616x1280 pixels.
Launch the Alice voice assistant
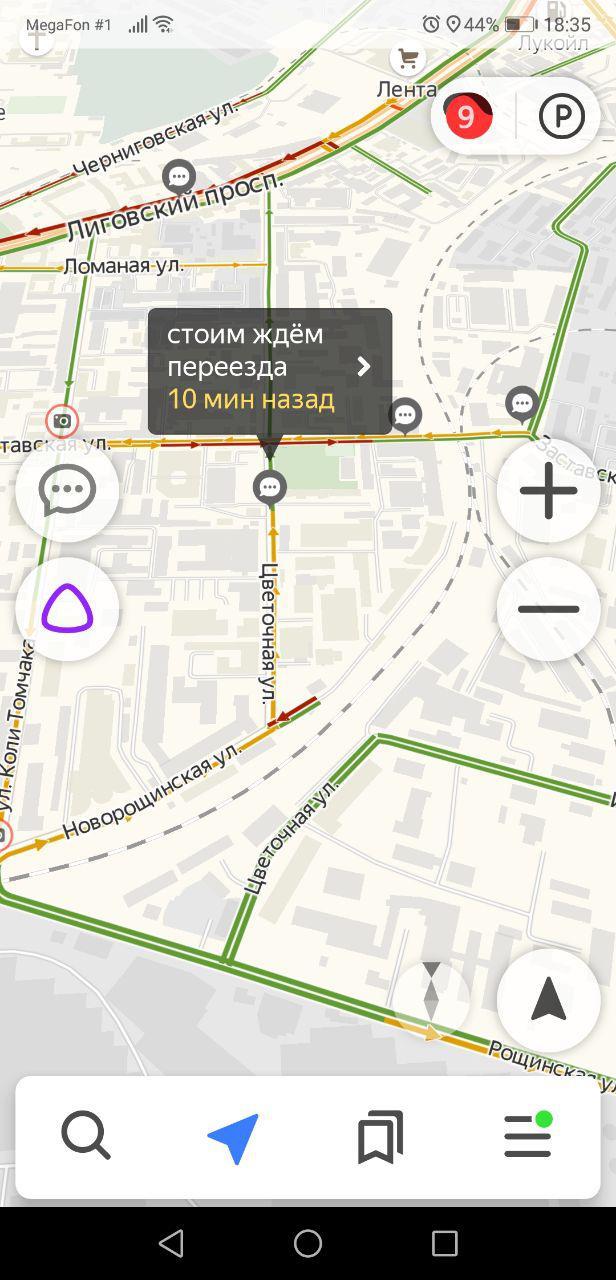pos(67,608)
